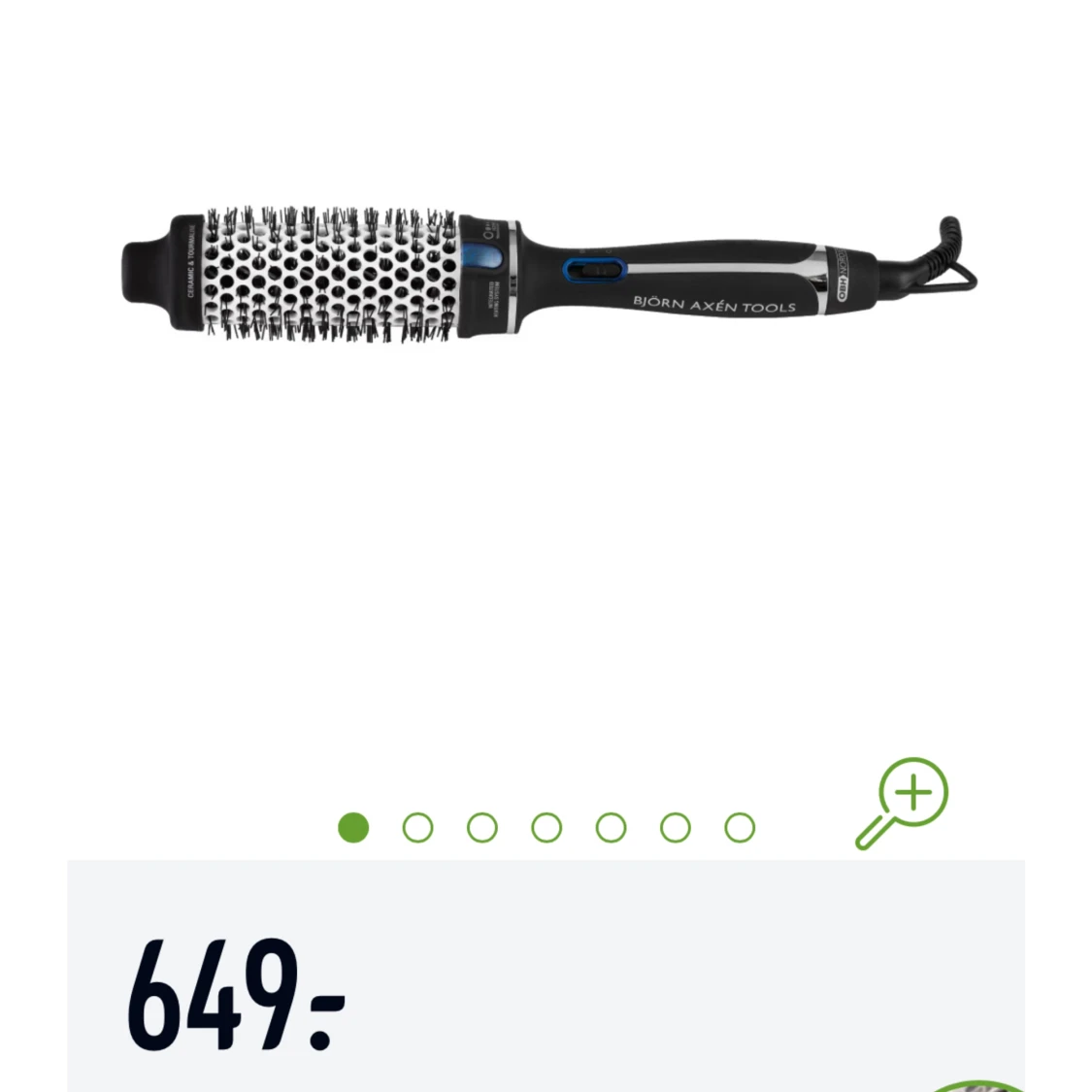Go to the fifth image indicator dot

tap(611, 828)
